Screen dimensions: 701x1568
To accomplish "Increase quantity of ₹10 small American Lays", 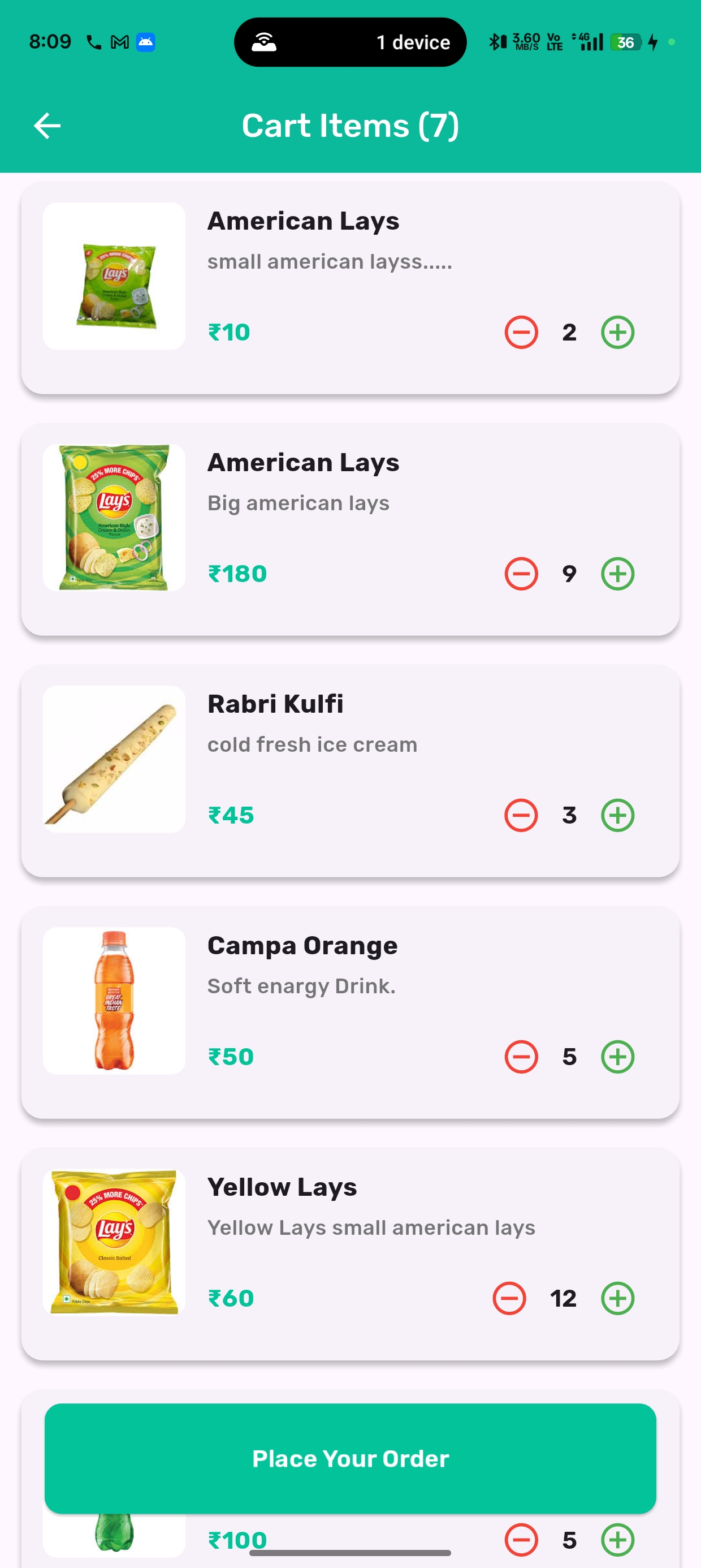I will tap(618, 333).
